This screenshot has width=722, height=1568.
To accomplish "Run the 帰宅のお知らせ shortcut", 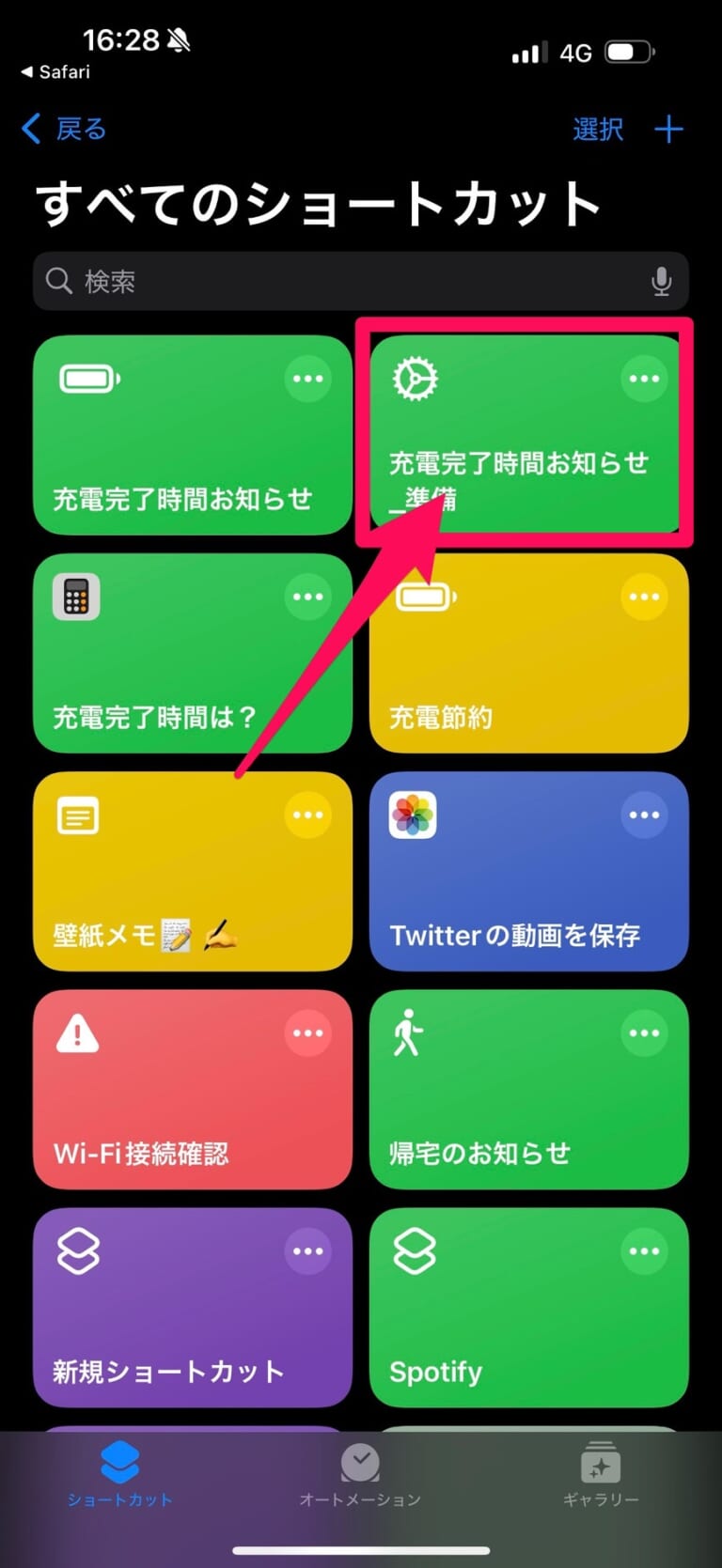I will click(x=529, y=1089).
